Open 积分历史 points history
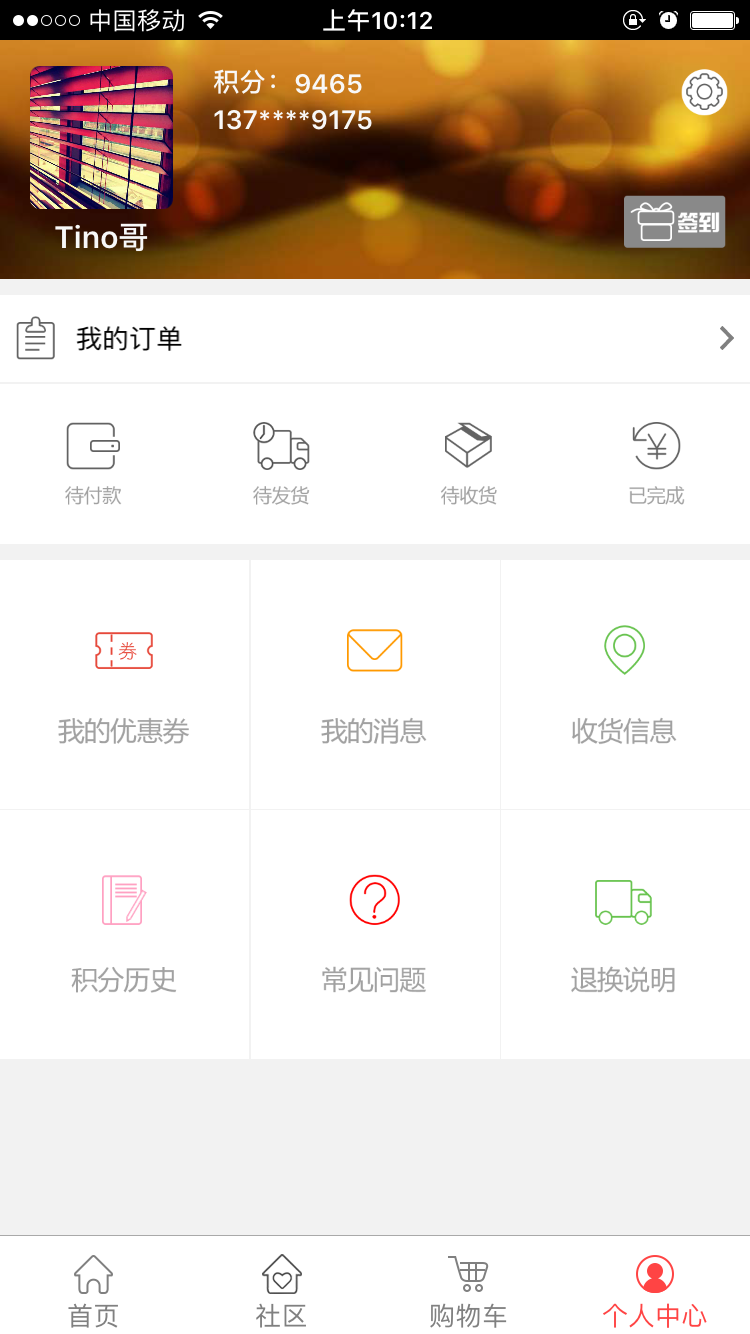750x1334 pixels. click(x=124, y=934)
